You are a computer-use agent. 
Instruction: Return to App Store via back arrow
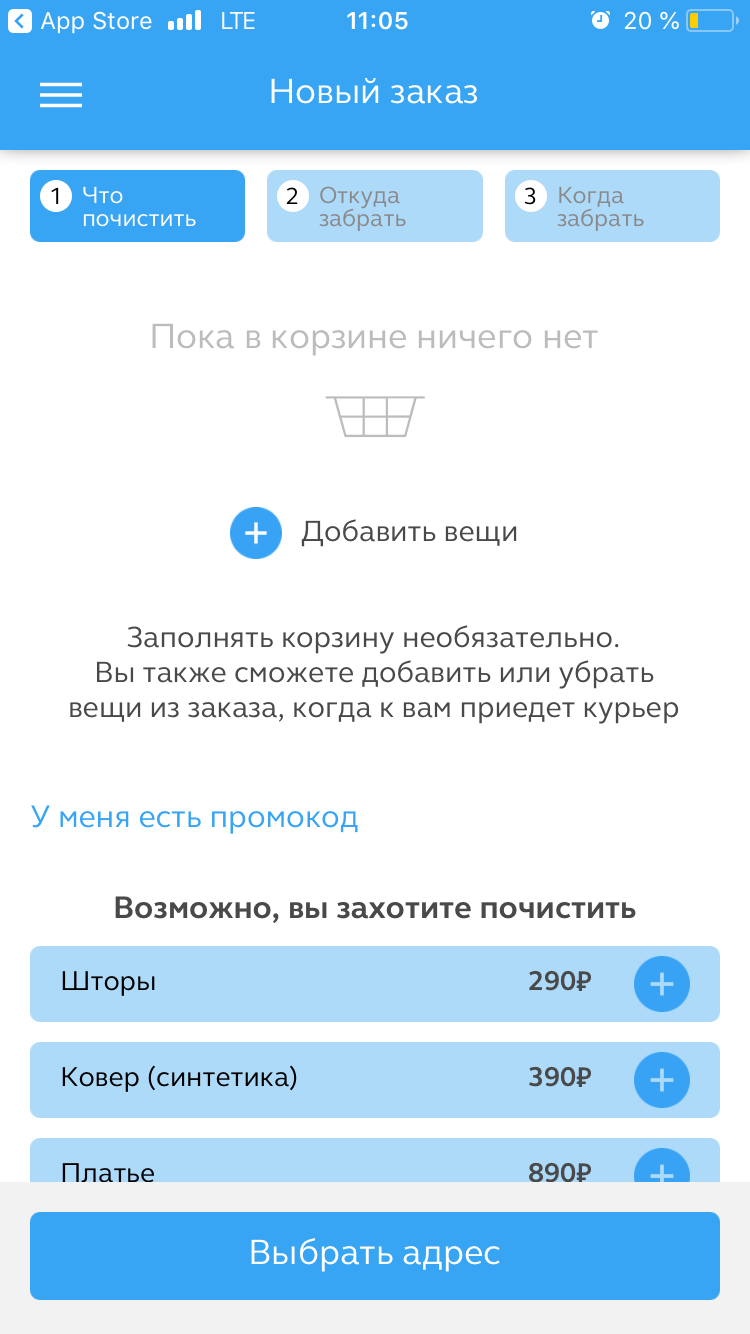[x=20, y=21]
